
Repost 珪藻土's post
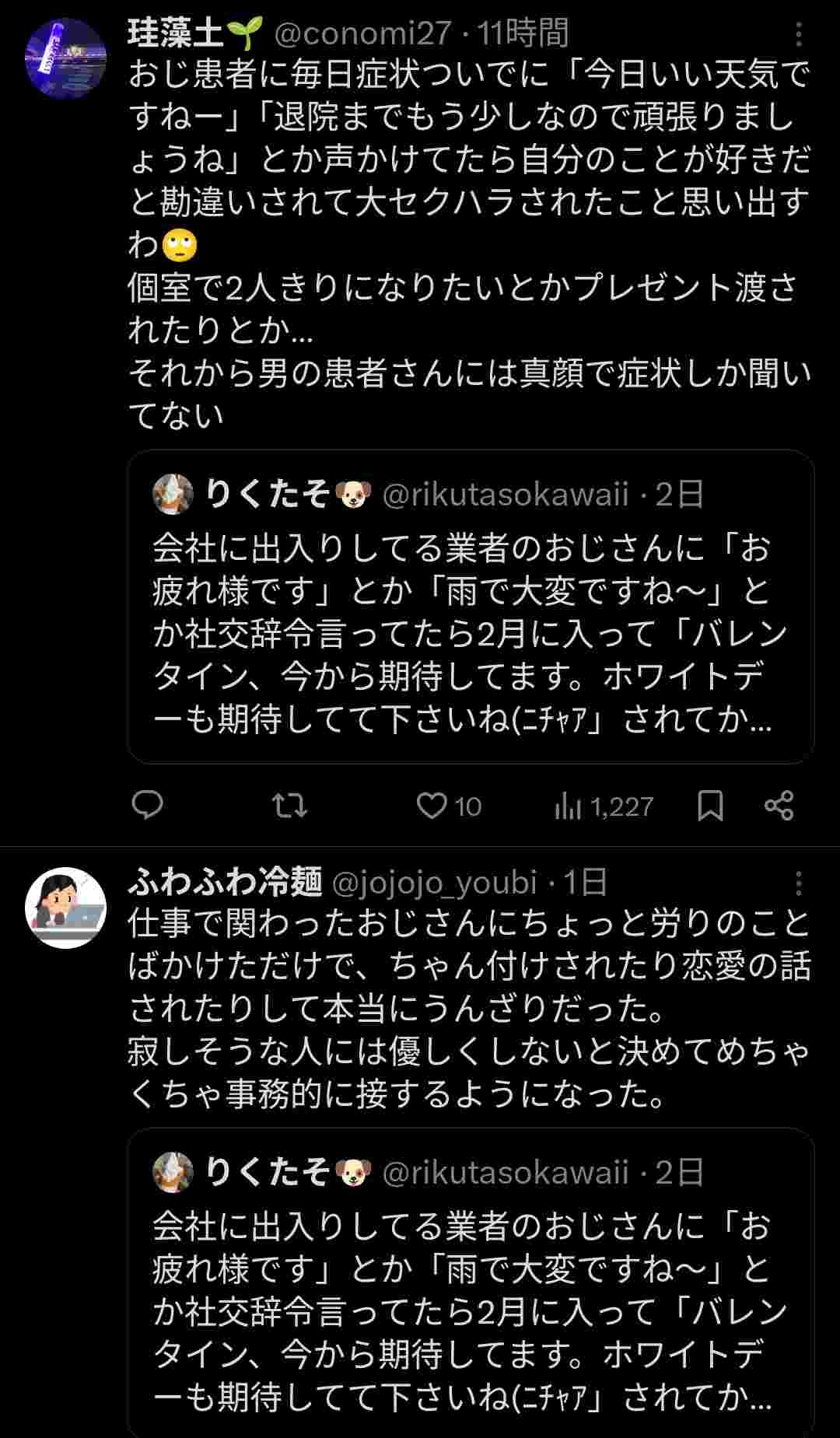tap(290, 806)
